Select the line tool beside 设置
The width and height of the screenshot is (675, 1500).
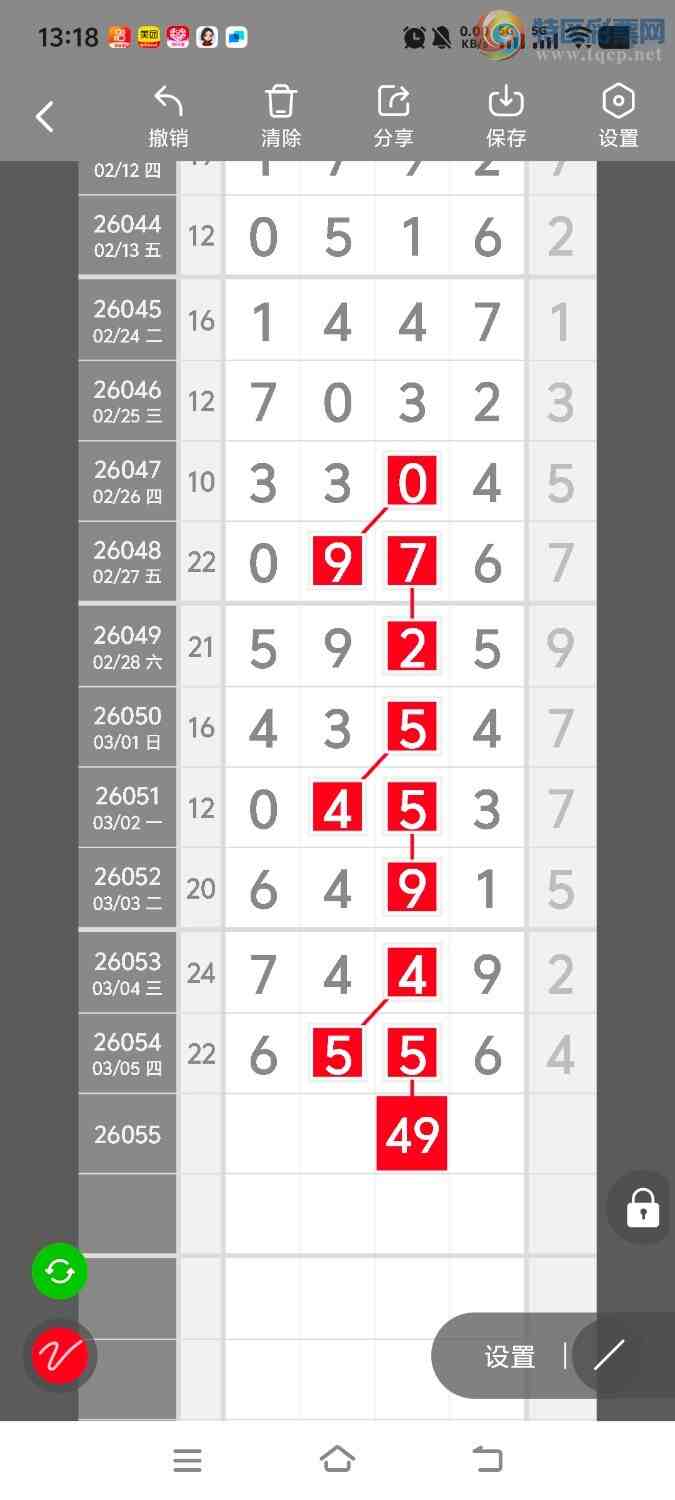click(609, 1356)
